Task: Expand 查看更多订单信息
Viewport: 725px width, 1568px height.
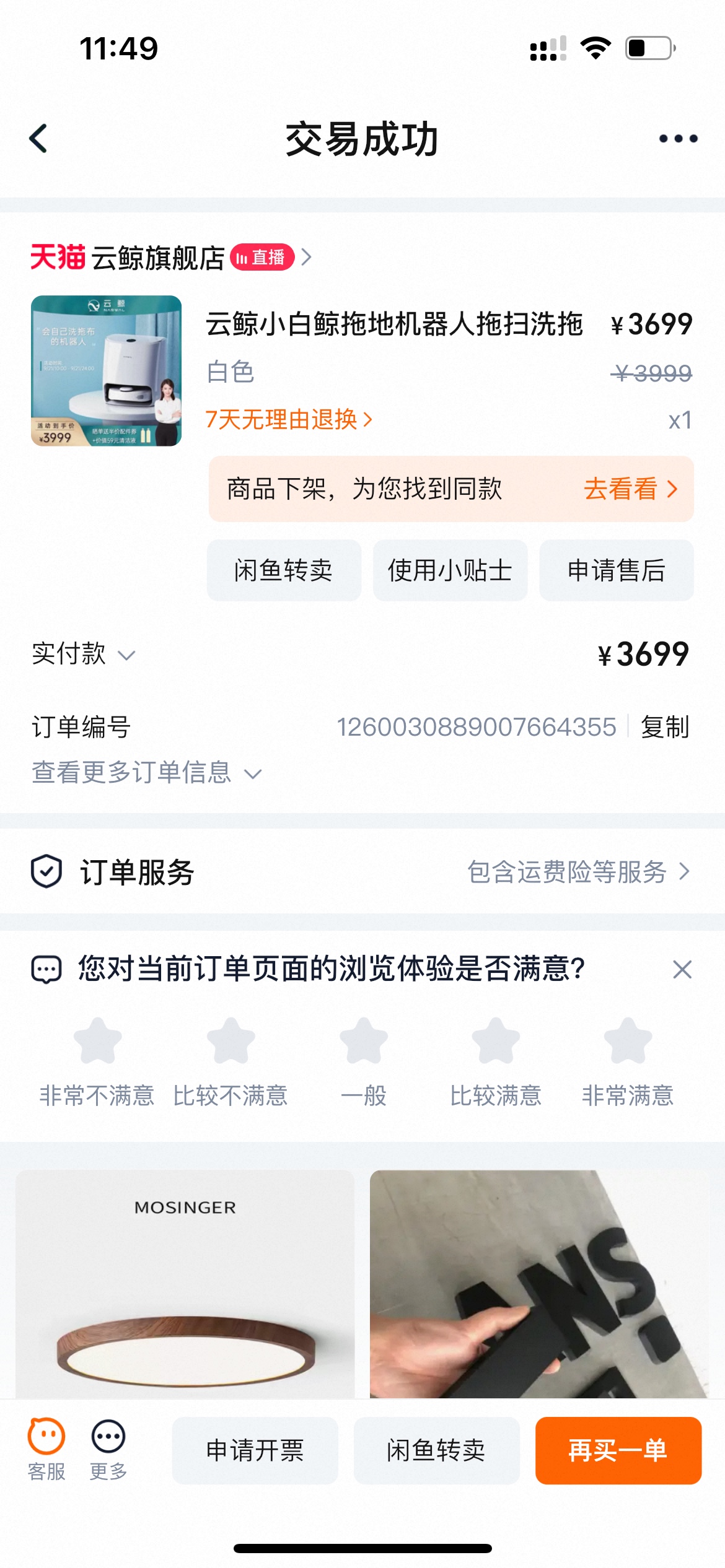Action: 146,773
